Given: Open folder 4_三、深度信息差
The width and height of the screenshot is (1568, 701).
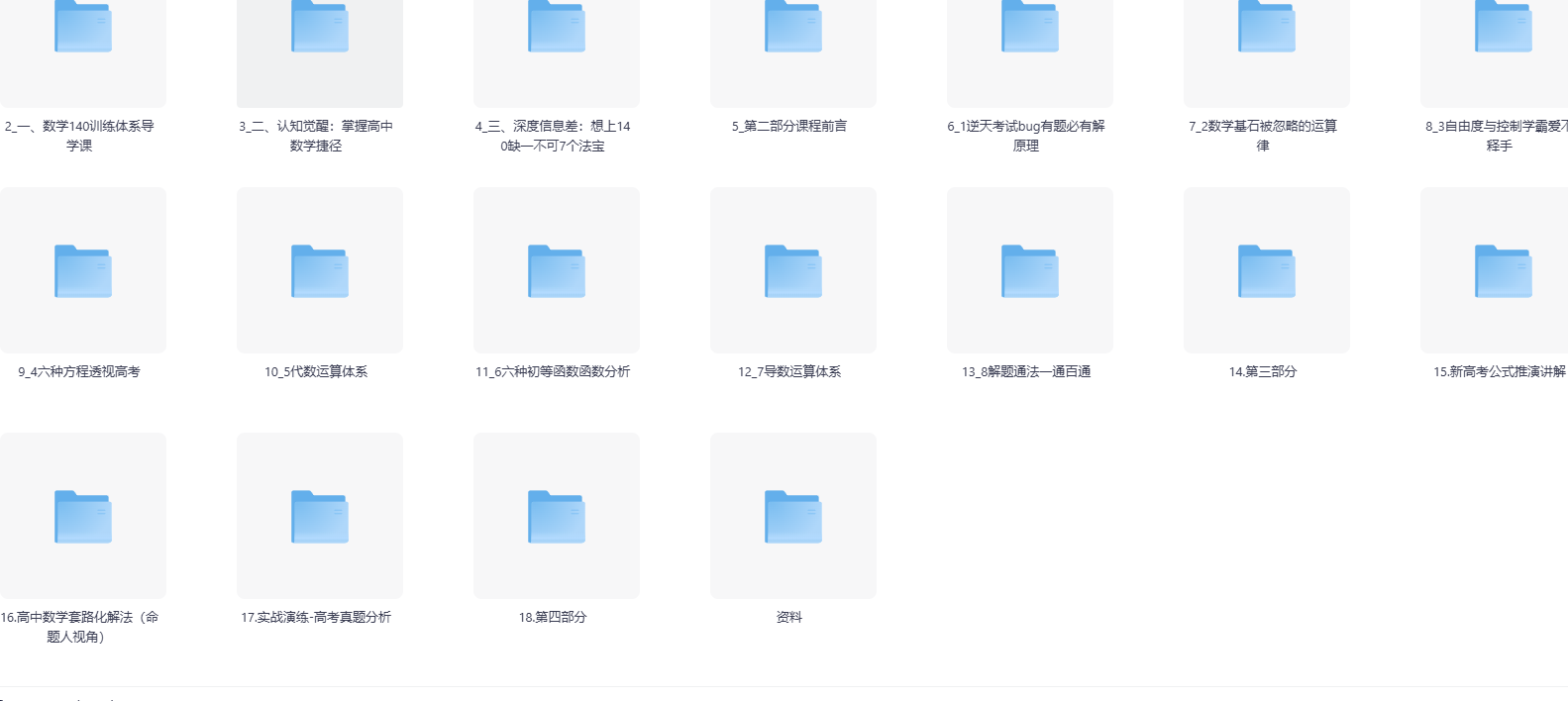Looking at the screenshot, I should (557, 30).
